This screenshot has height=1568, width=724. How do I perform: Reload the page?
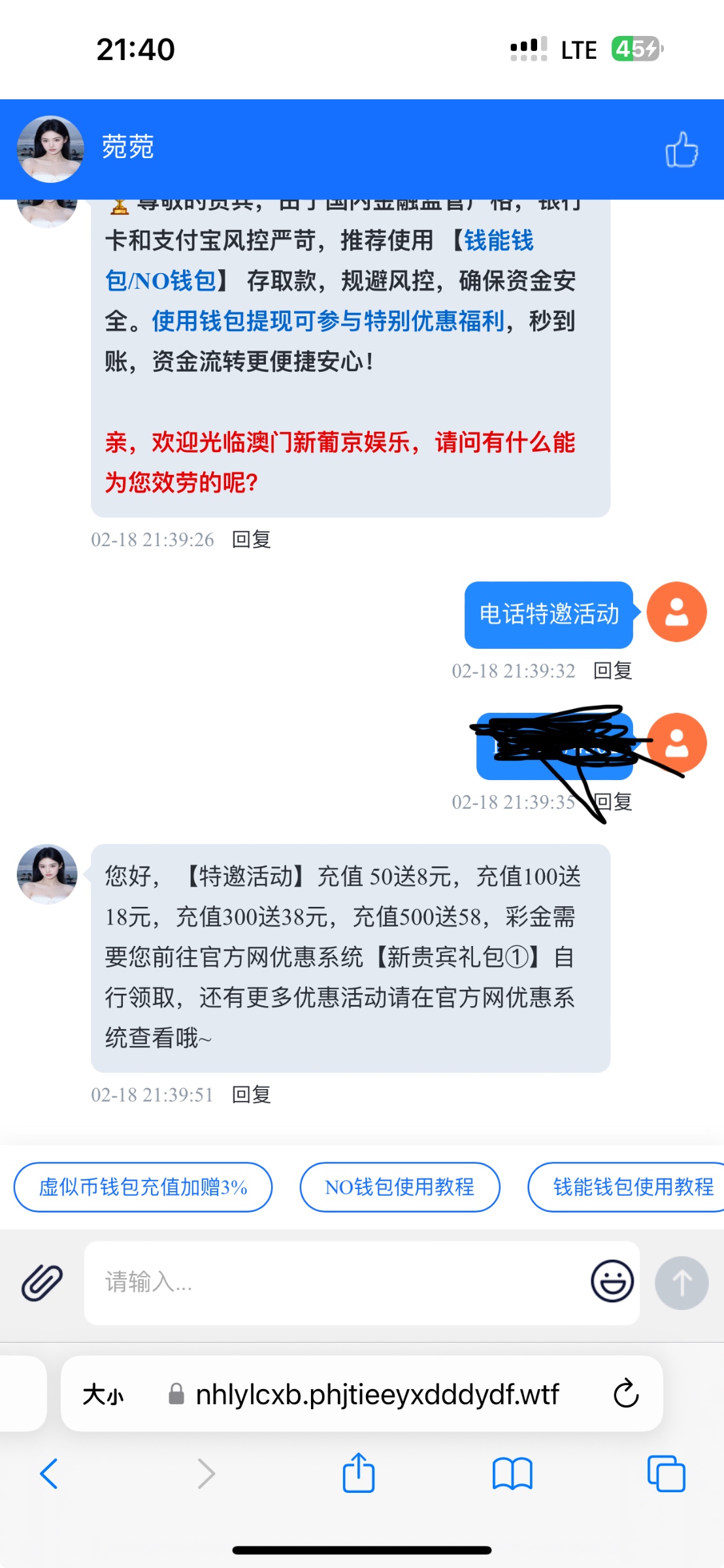point(625,1394)
